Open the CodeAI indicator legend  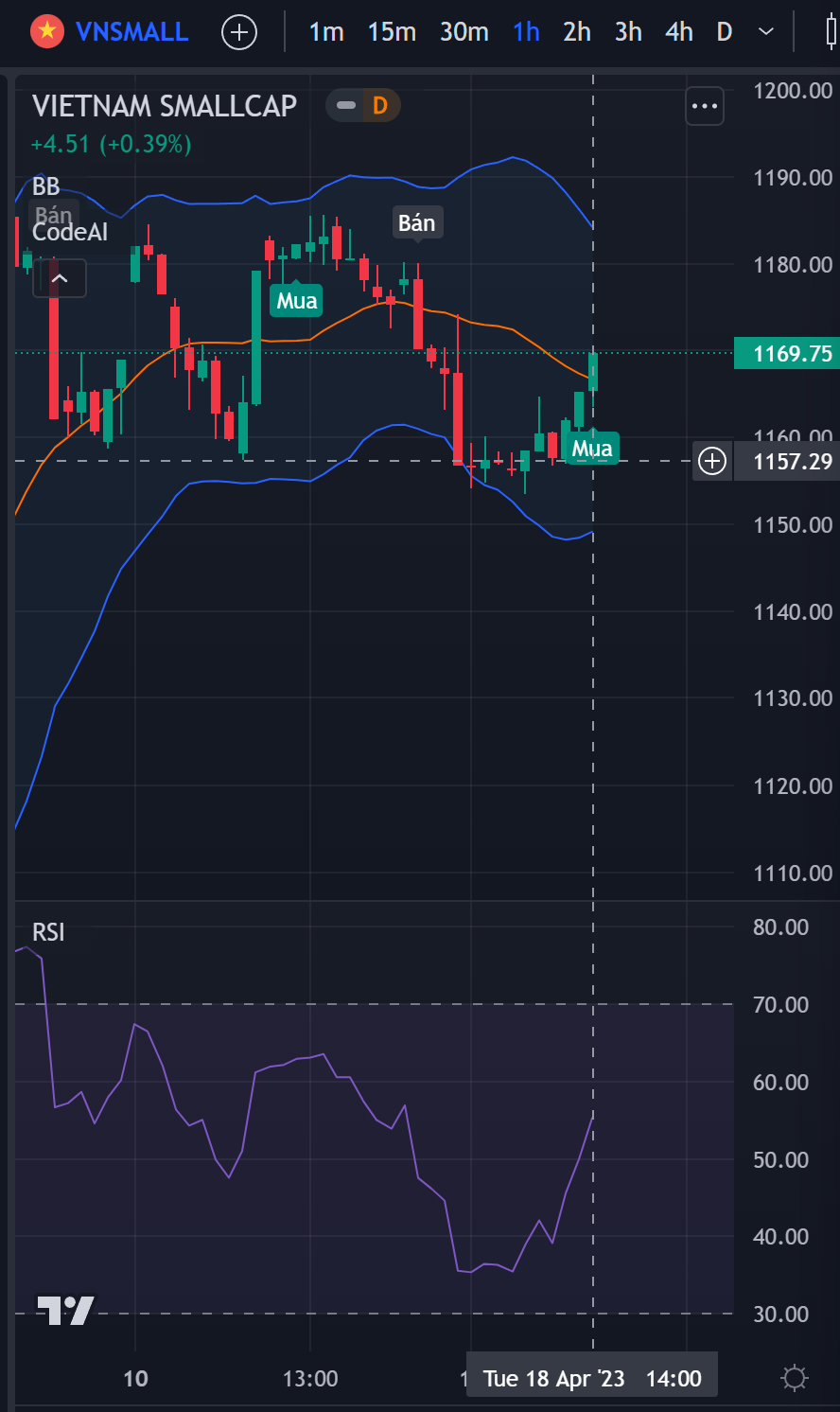tap(71, 233)
